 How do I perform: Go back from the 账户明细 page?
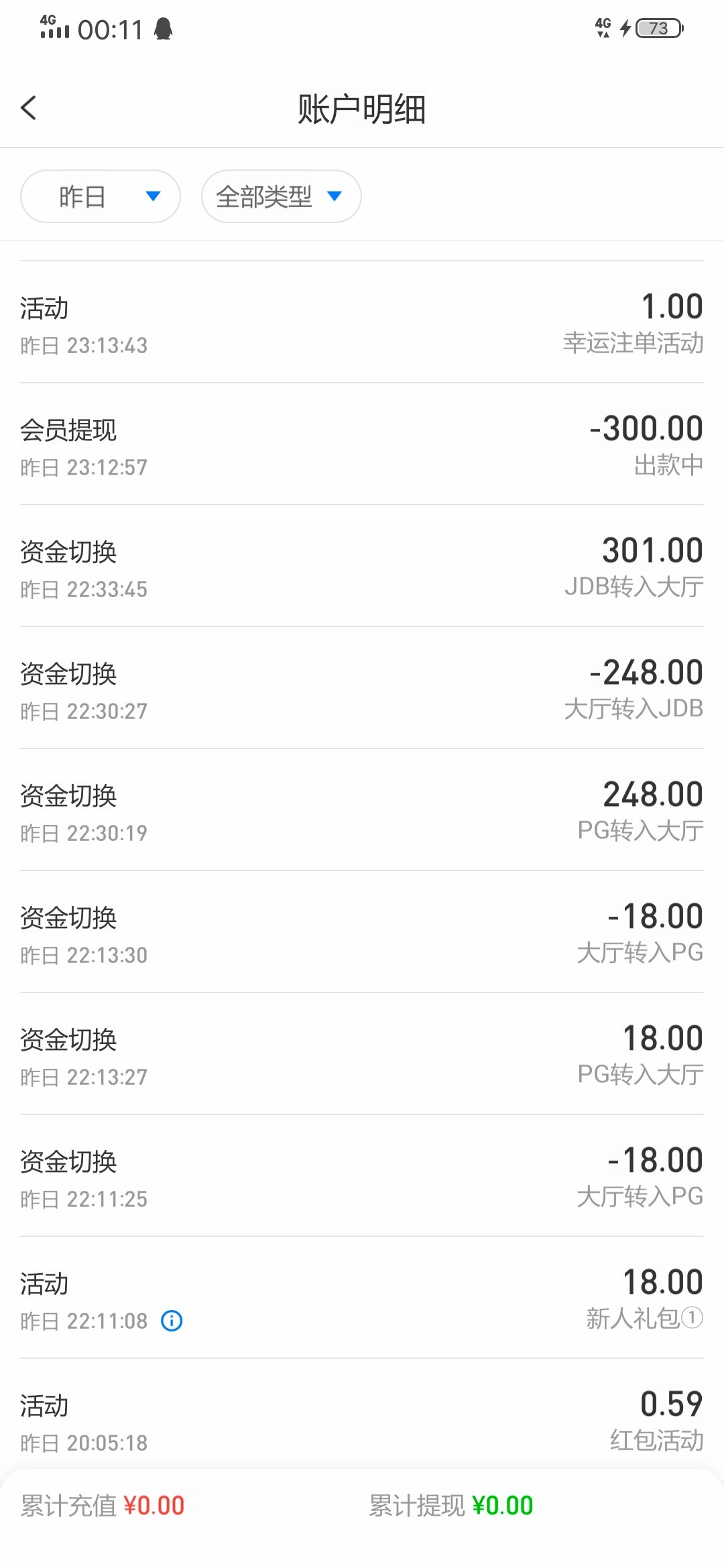[29, 108]
